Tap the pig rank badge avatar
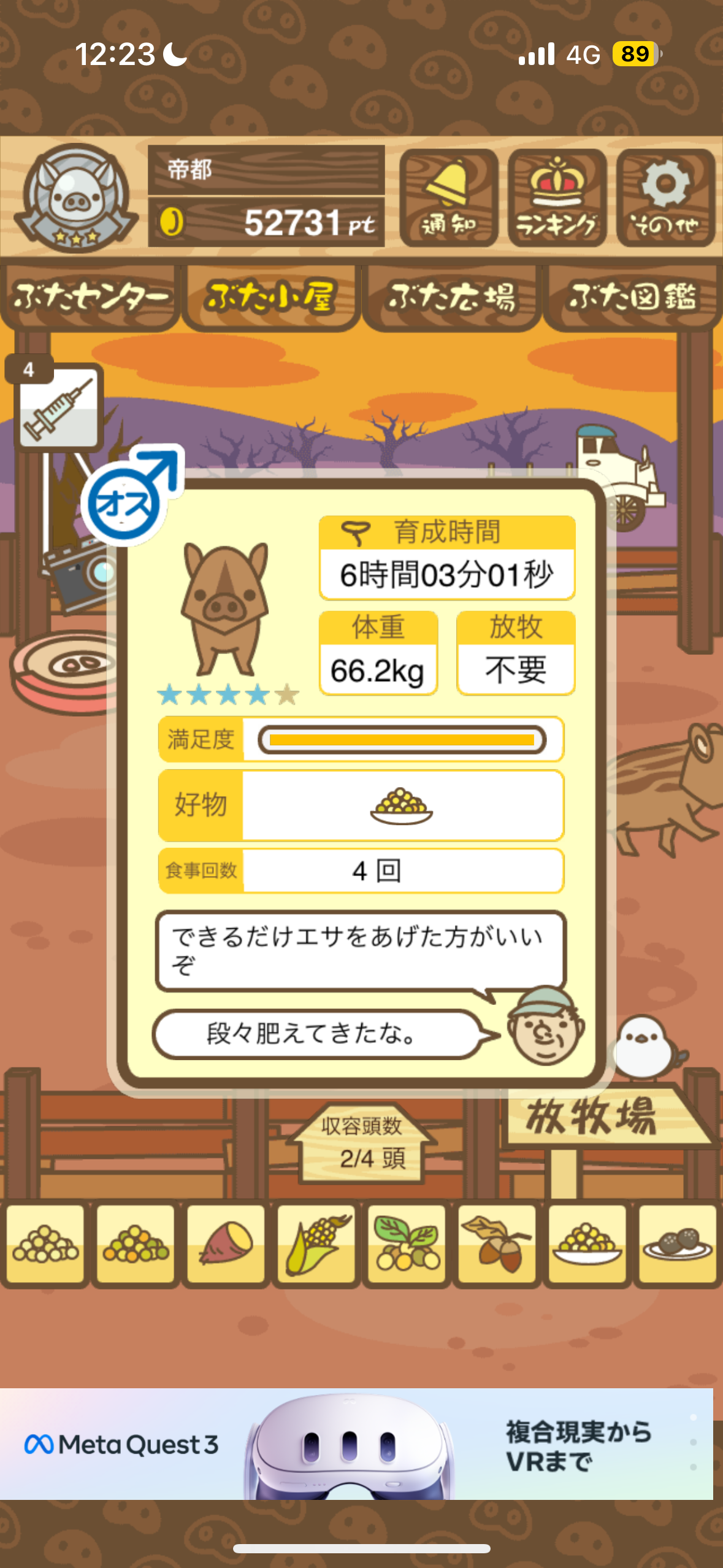 click(75, 198)
